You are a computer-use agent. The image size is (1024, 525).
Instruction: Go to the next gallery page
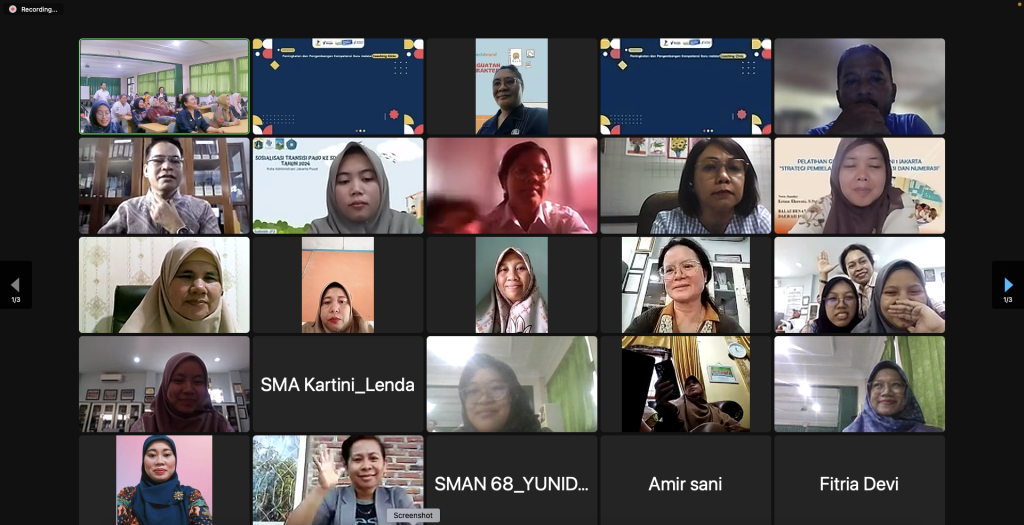click(1008, 285)
